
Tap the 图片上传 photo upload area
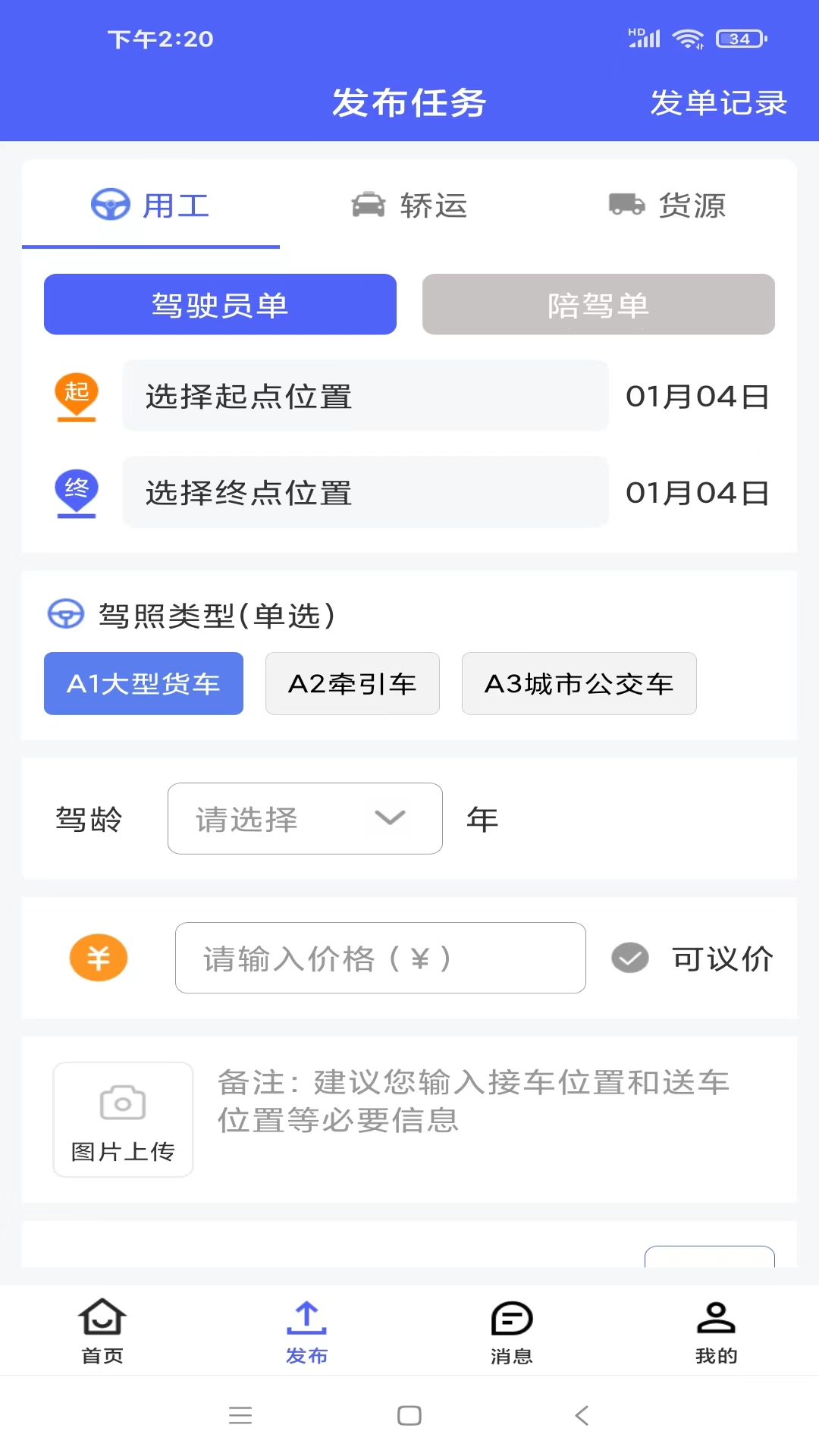(122, 1120)
